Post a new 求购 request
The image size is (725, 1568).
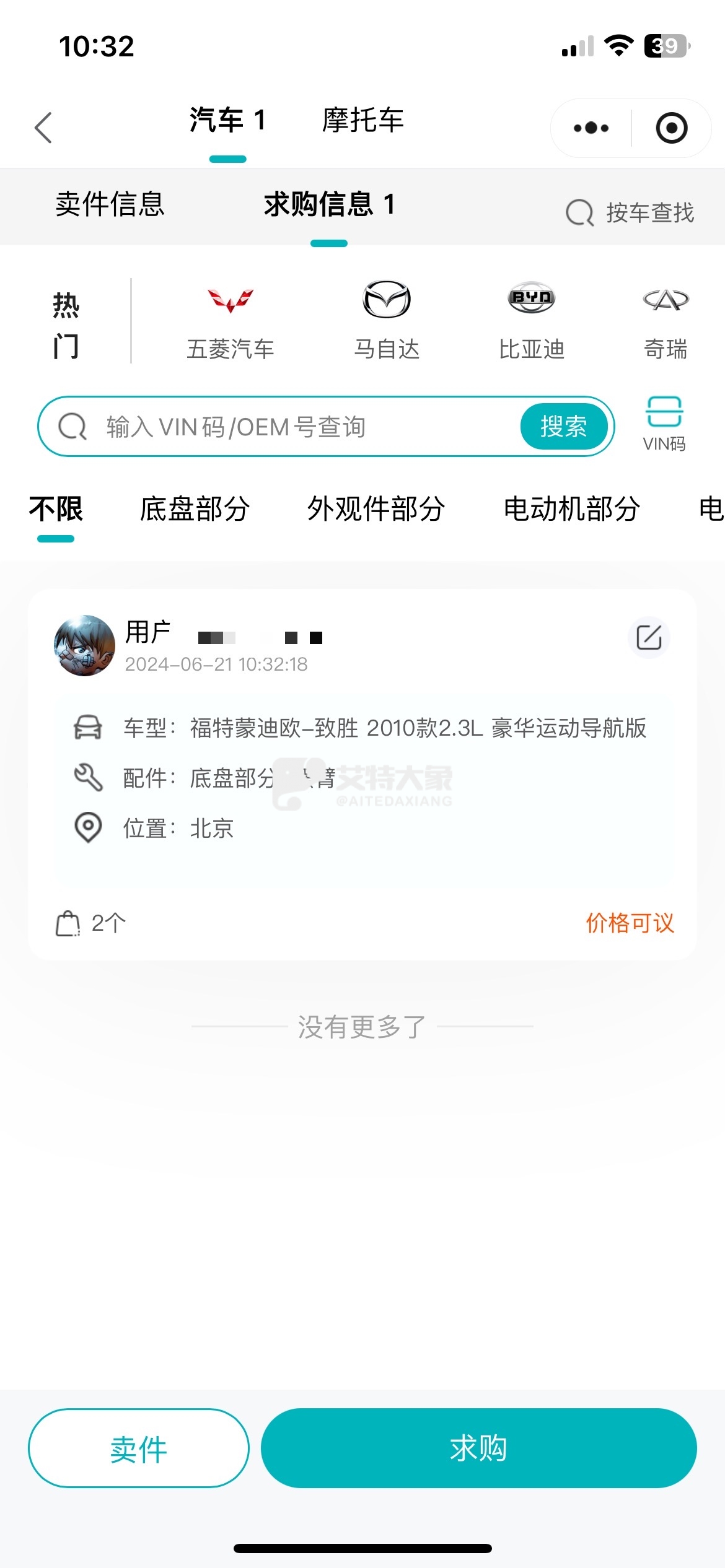(x=478, y=1448)
